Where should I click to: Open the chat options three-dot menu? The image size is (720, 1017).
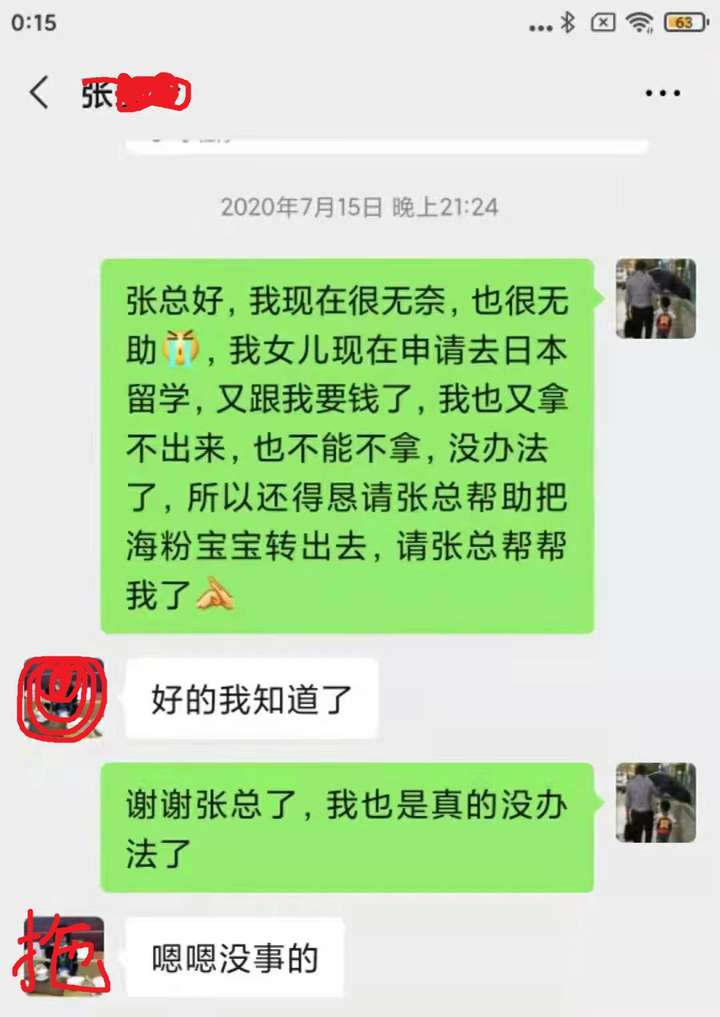tap(662, 94)
